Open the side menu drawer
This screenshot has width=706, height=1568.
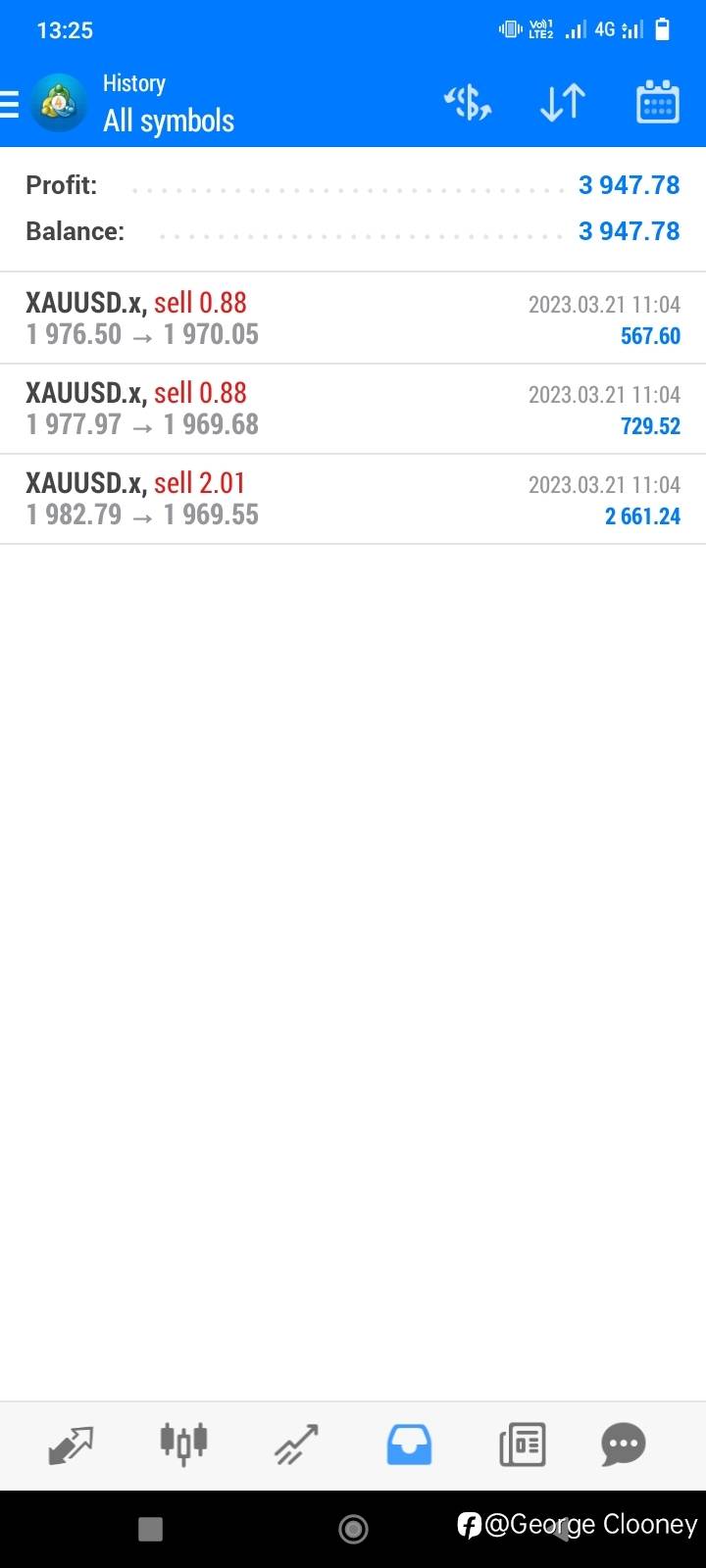click(x=10, y=104)
